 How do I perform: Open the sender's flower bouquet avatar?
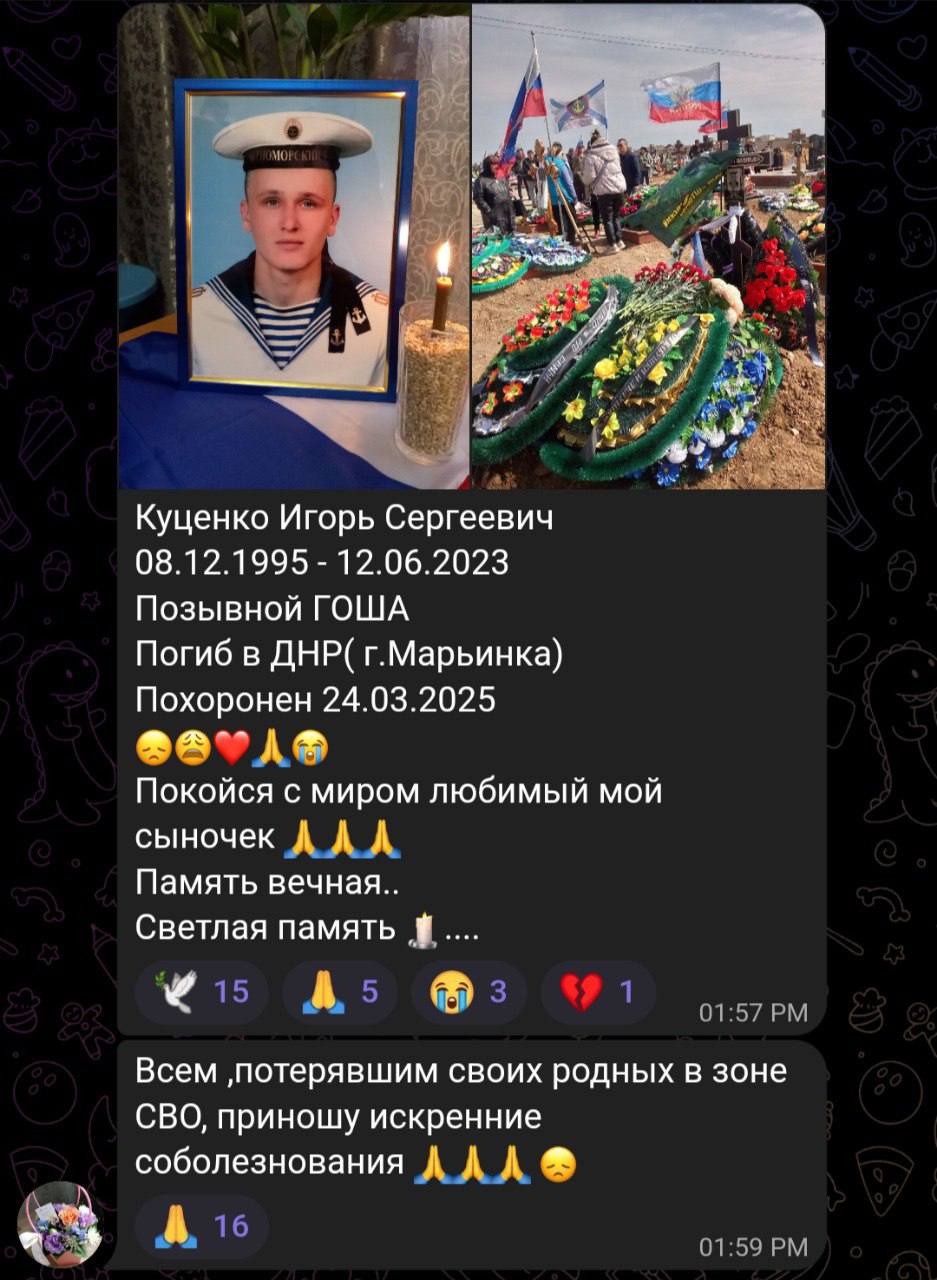coord(61,1224)
